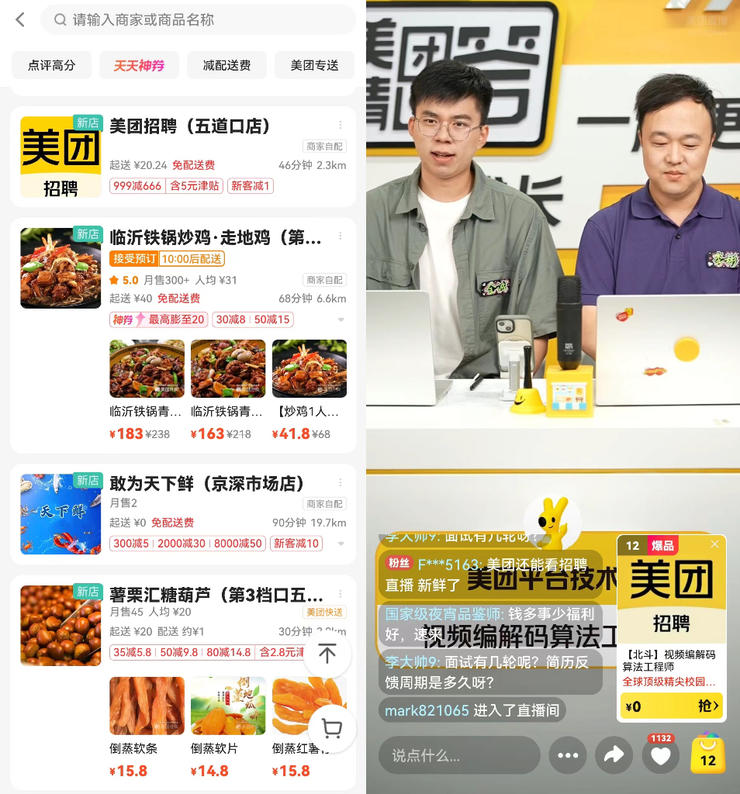
Task: Apply the 美团专送 filter chip
Action: click(x=314, y=65)
